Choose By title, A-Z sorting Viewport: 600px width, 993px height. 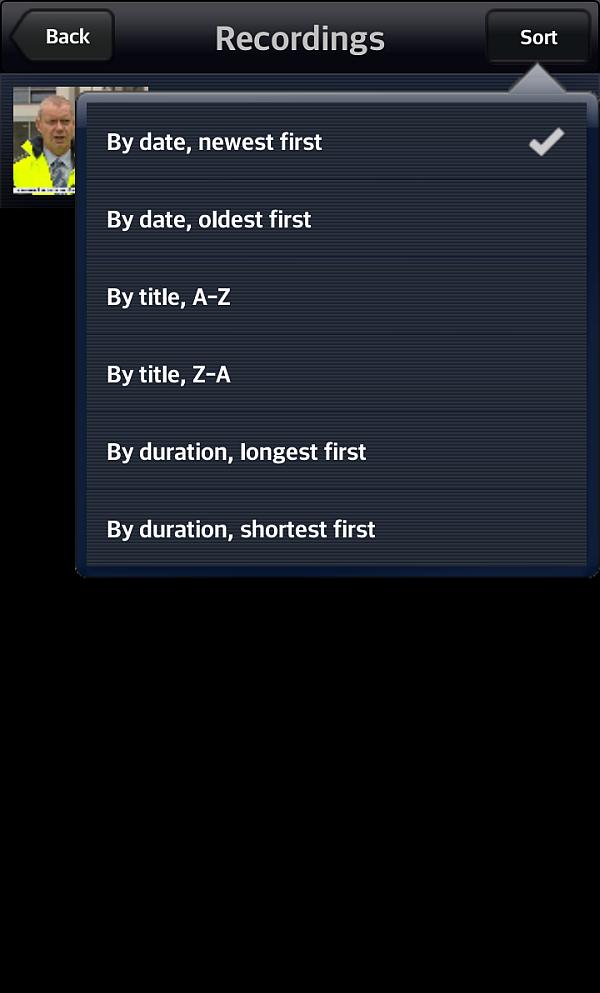[330, 297]
